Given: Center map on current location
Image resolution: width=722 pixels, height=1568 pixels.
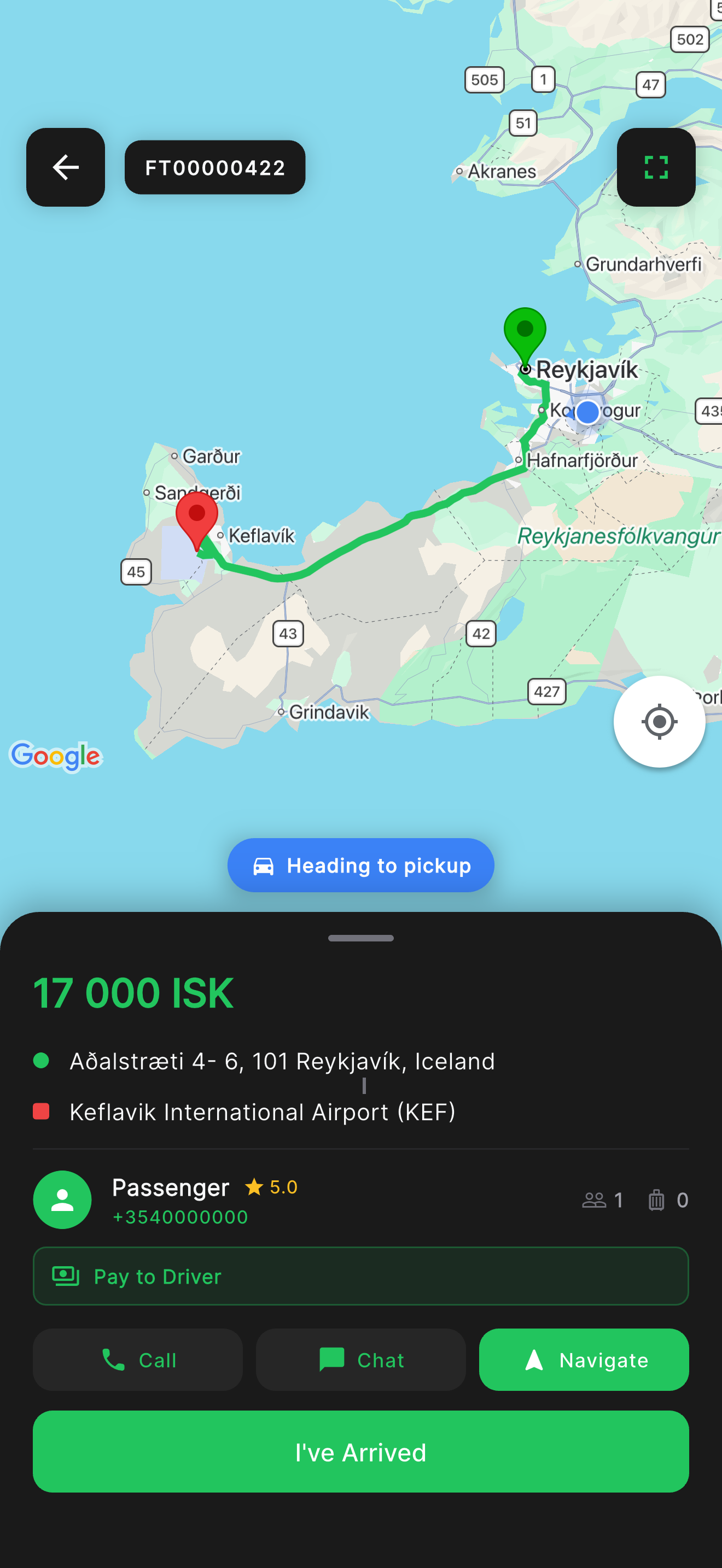Looking at the screenshot, I should [x=659, y=721].
